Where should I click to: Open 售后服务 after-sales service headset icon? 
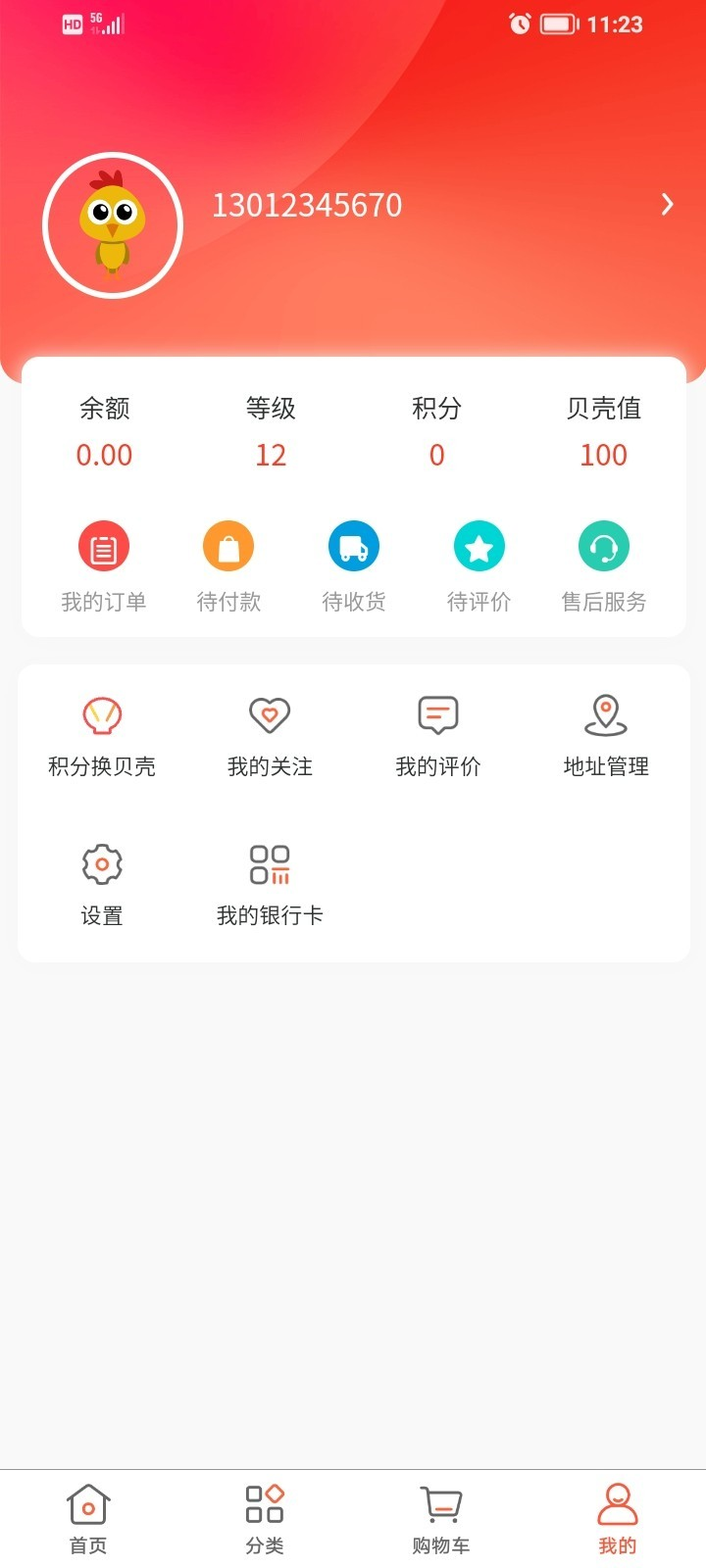[x=604, y=545]
